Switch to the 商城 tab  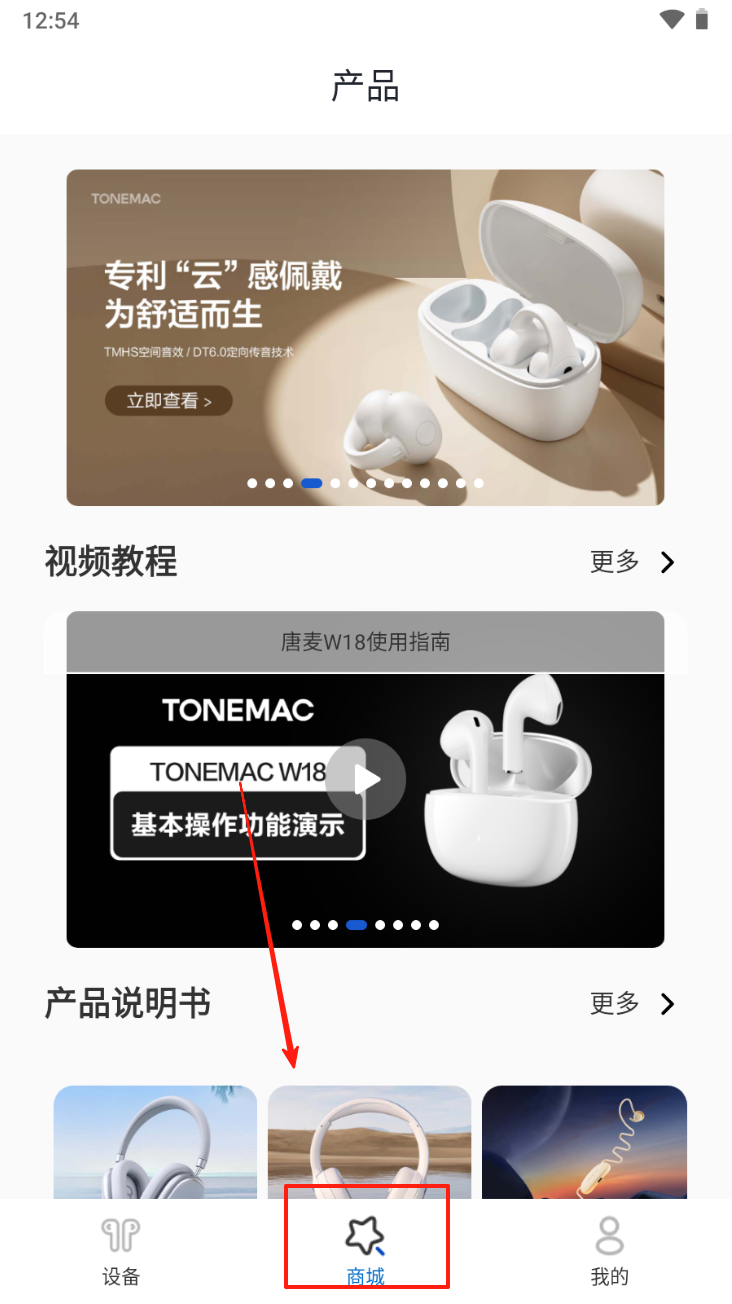(365, 1250)
